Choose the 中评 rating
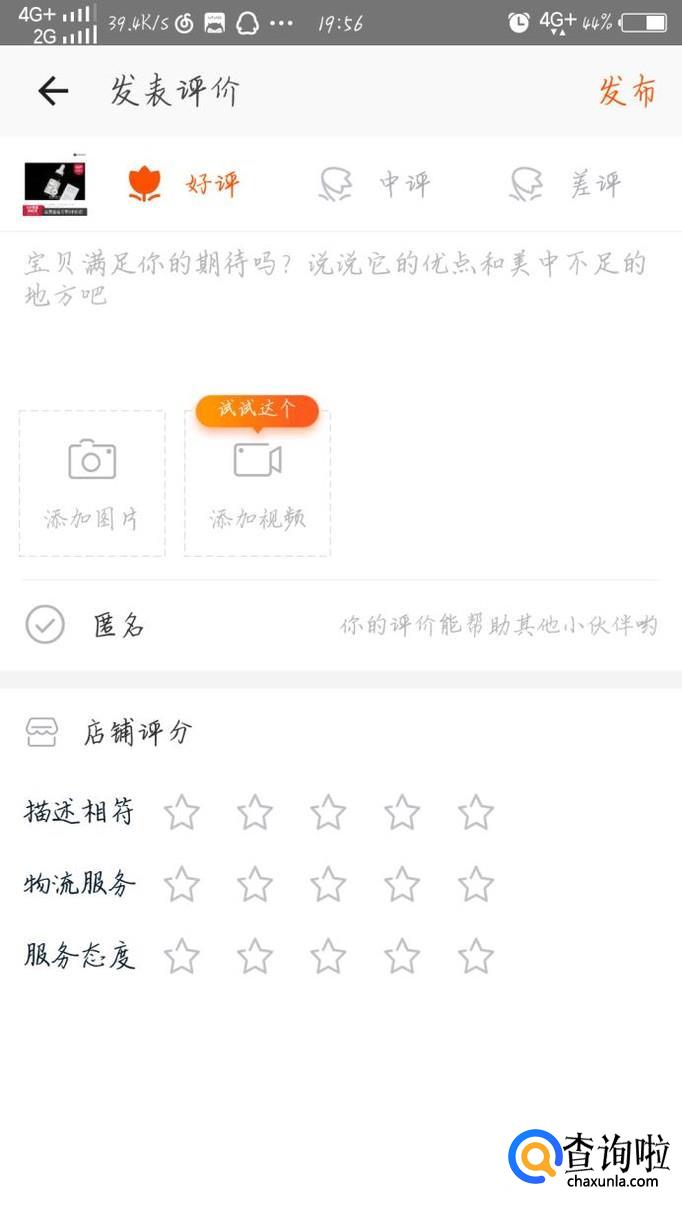The image size is (682, 1212). 375,184
